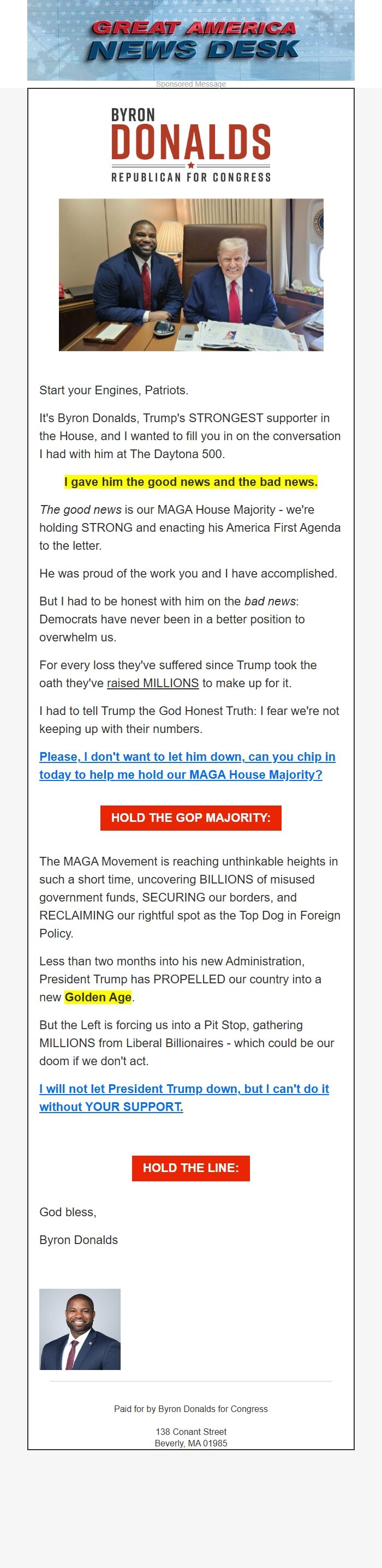Open the "Please, I don't want to let him down" link
Screen dimensions: 382x1568
click(x=187, y=765)
